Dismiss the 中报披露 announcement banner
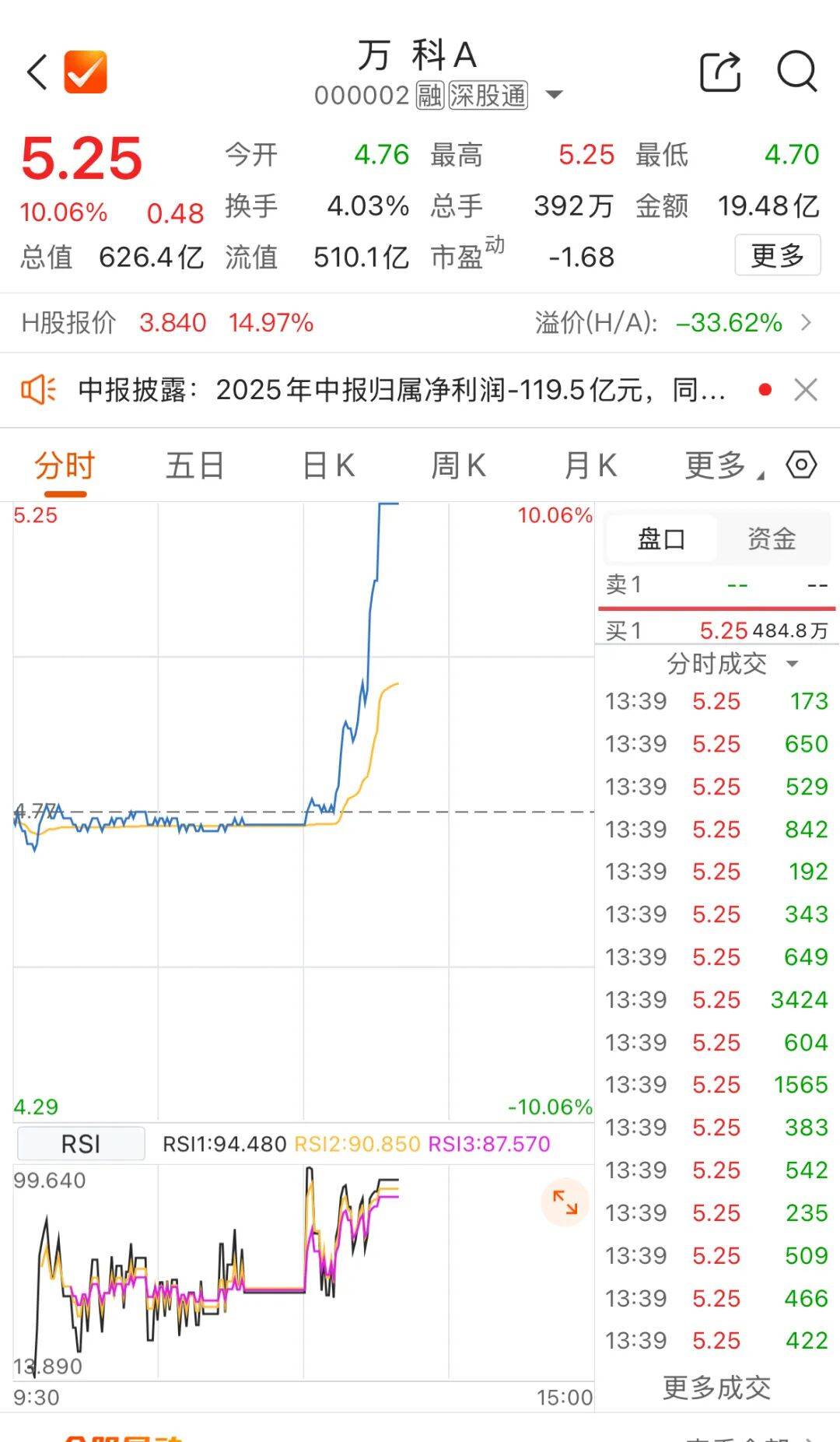Image resolution: width=840 pixels, height=1442 pixels. point(806,390)
